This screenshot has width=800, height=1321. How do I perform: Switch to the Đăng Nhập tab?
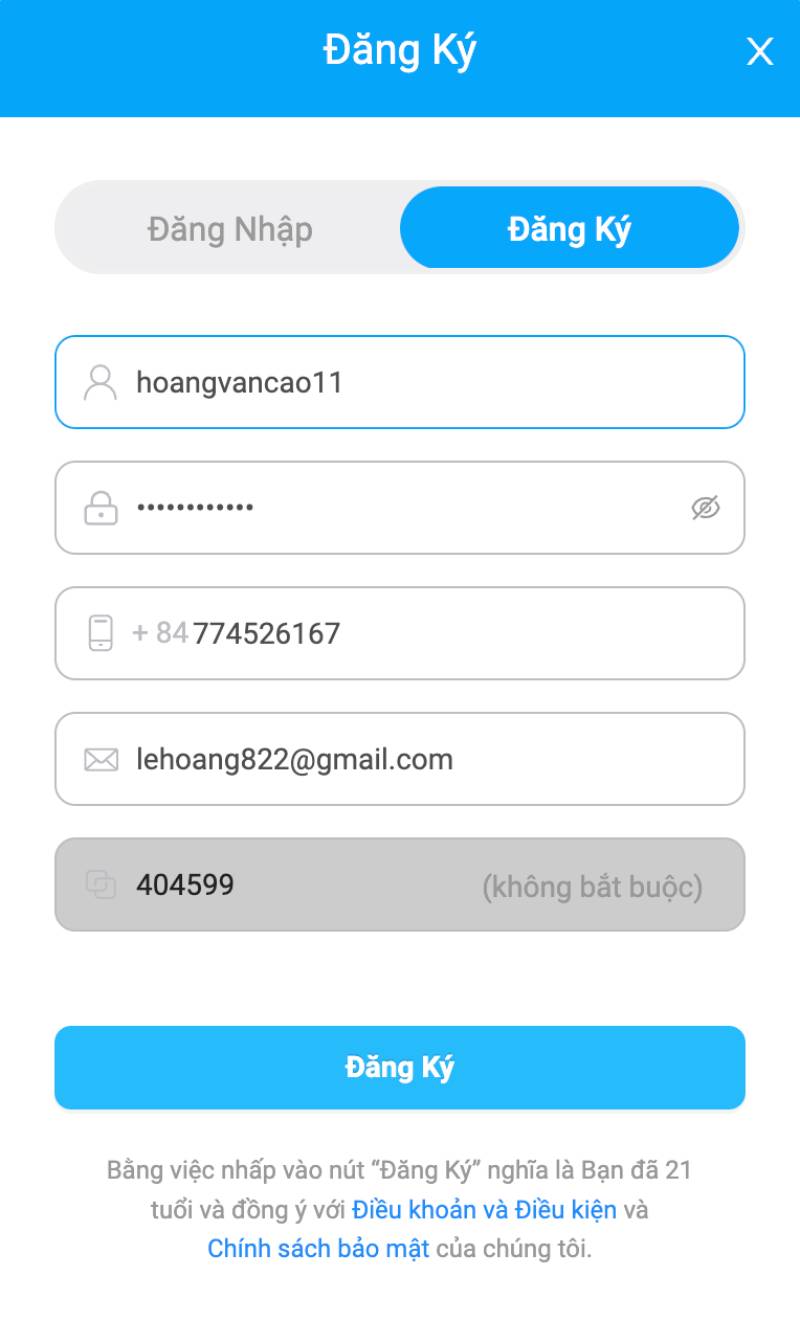[230, 229]
